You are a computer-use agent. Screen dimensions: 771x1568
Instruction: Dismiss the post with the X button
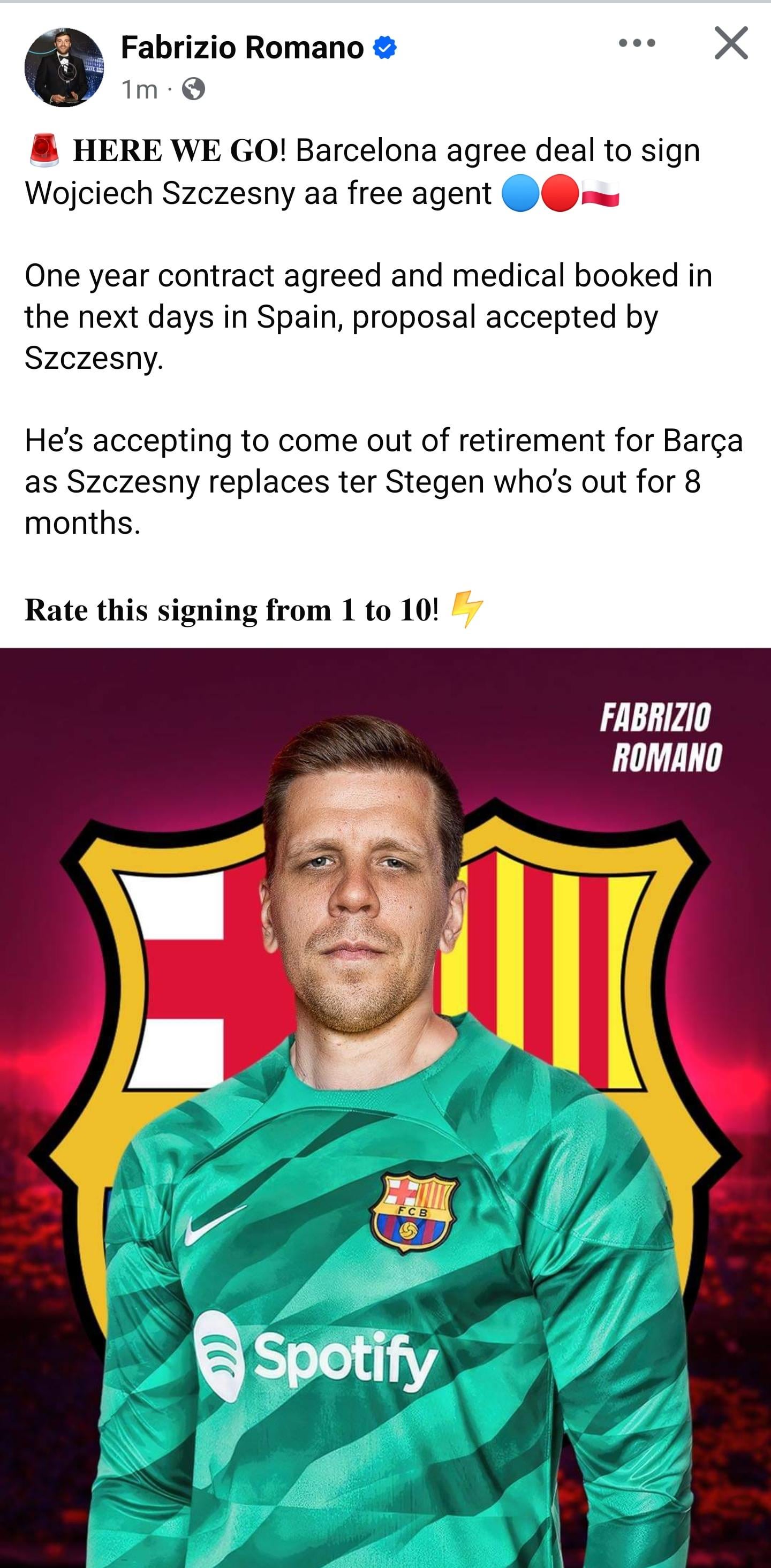(x=731, y=43)
